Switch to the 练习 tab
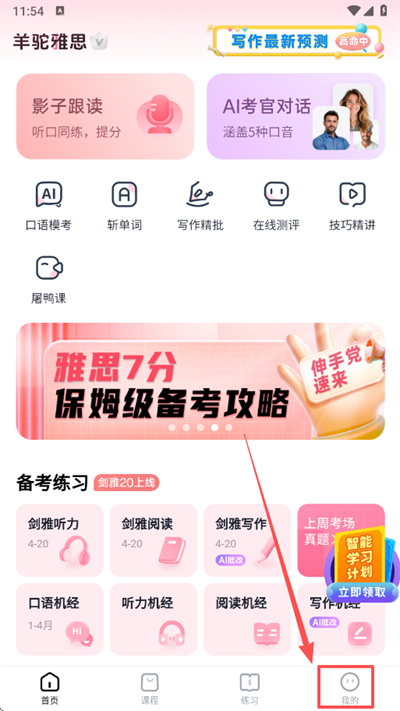This screenshot has height=711, width=400. click(x=249, y=688)
